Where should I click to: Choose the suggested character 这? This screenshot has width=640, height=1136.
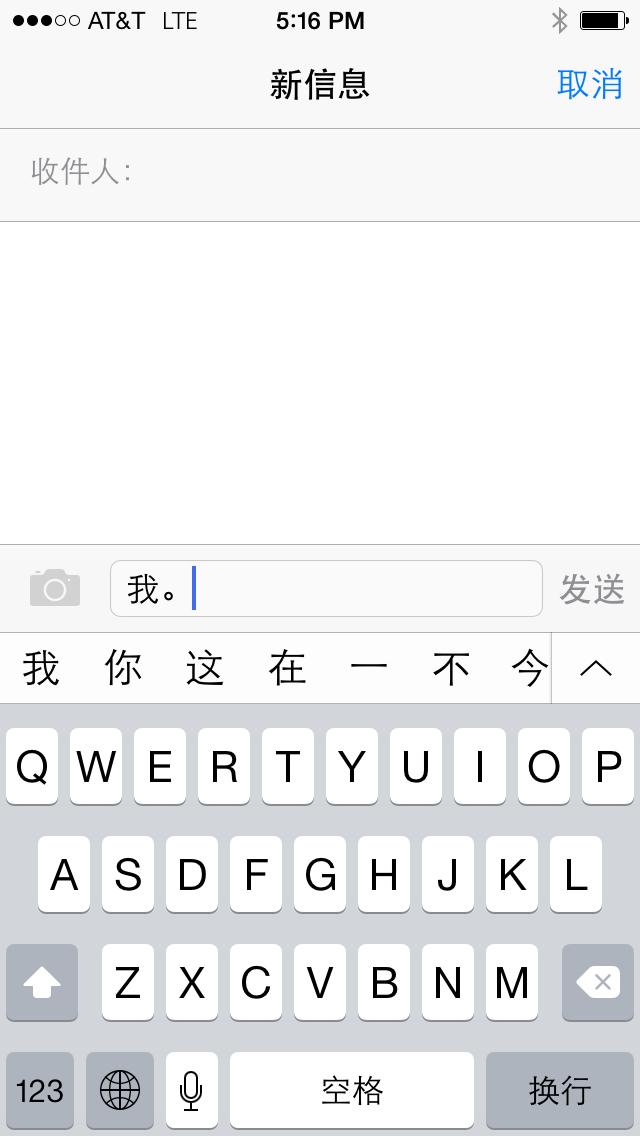[205, 667]
